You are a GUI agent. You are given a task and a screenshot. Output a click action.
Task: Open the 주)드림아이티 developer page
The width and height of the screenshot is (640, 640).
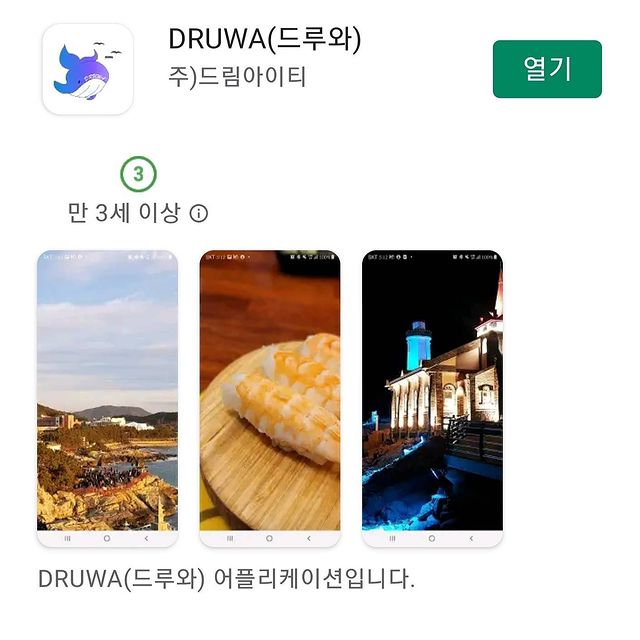point(238,76)
